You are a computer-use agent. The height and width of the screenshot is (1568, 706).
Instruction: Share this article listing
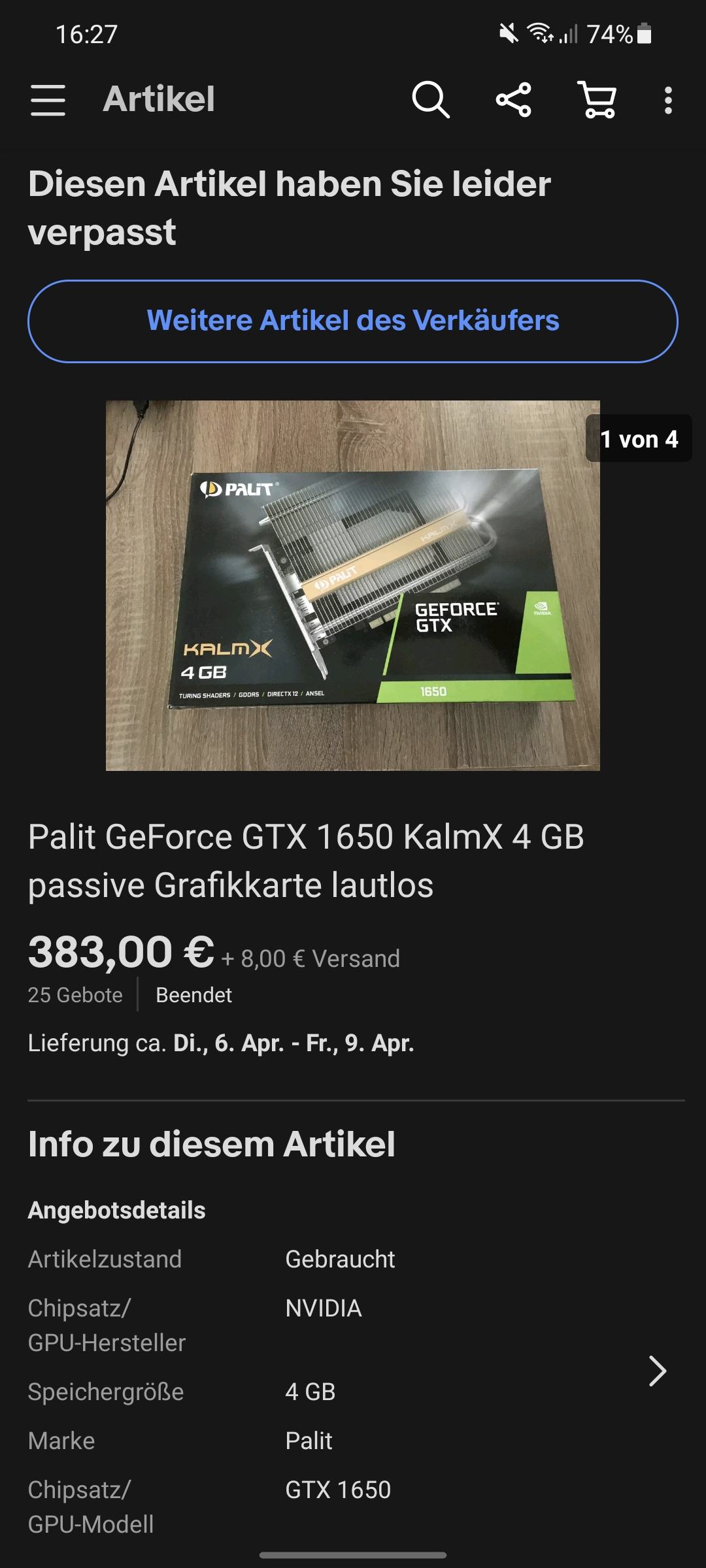[x=514, y=100]
